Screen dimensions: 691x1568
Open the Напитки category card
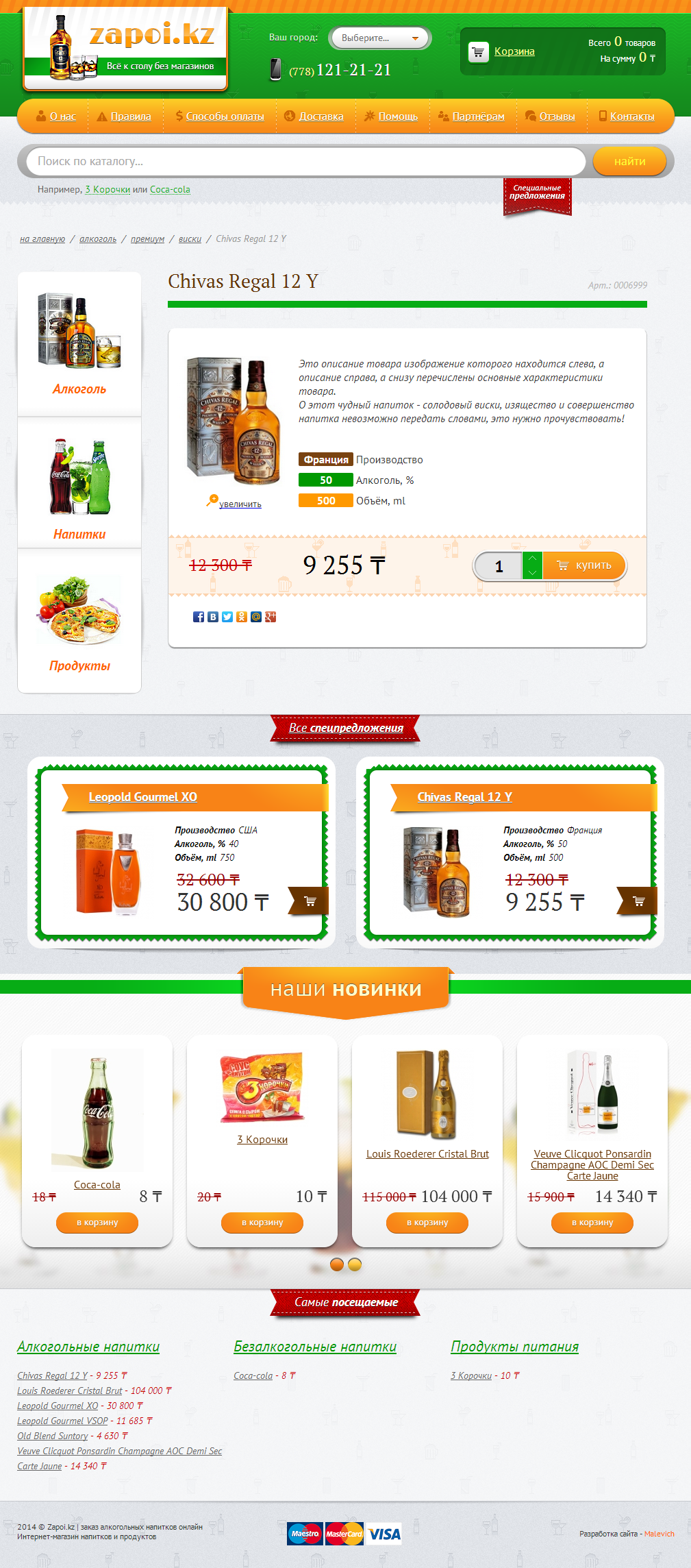[79, 483]
